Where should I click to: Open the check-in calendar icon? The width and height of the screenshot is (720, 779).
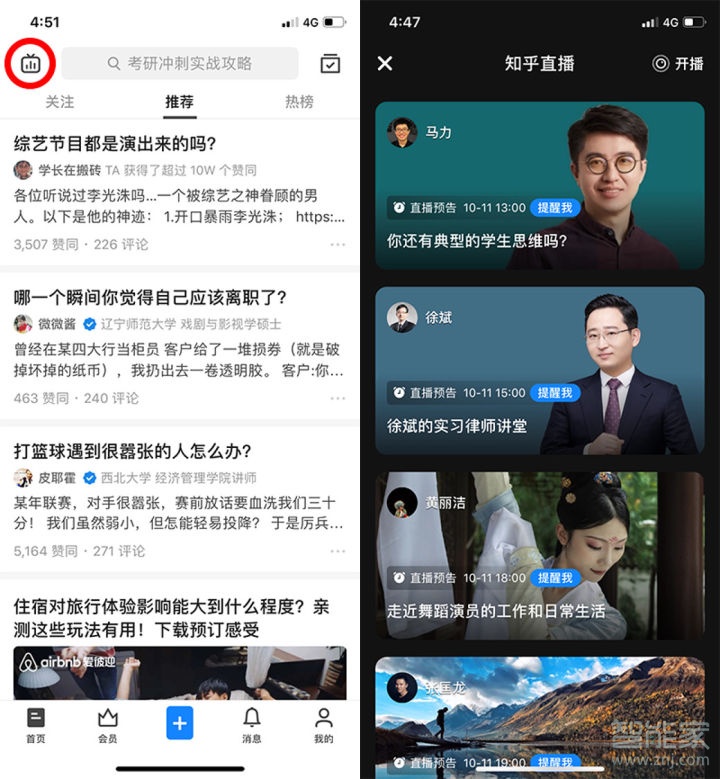tap(330, 64)
